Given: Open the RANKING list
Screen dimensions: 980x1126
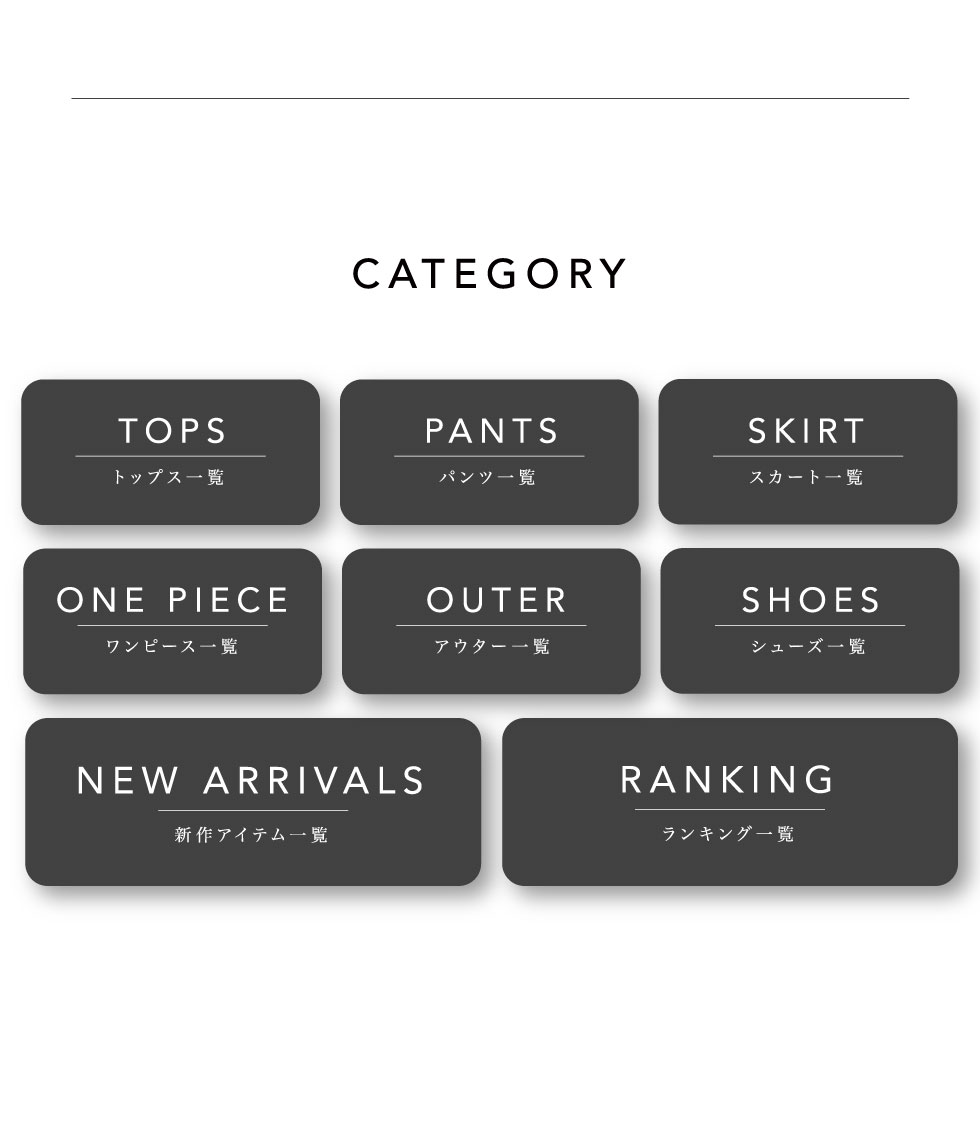Looking at the screenshot, I should point(730,802).
